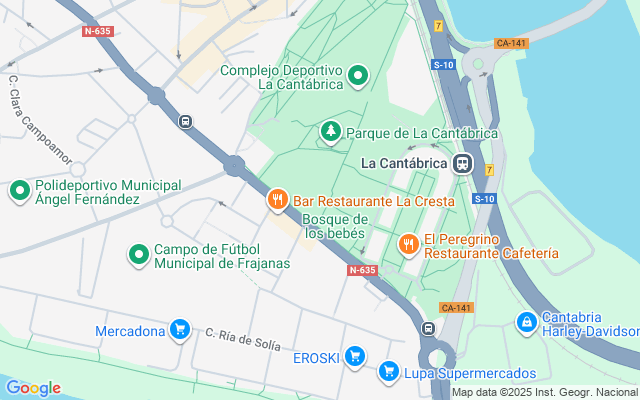Open the Complejo Deportivo La Cantábrica marker
The width and height of the screenshot is (640, 400).
point(358,76)
